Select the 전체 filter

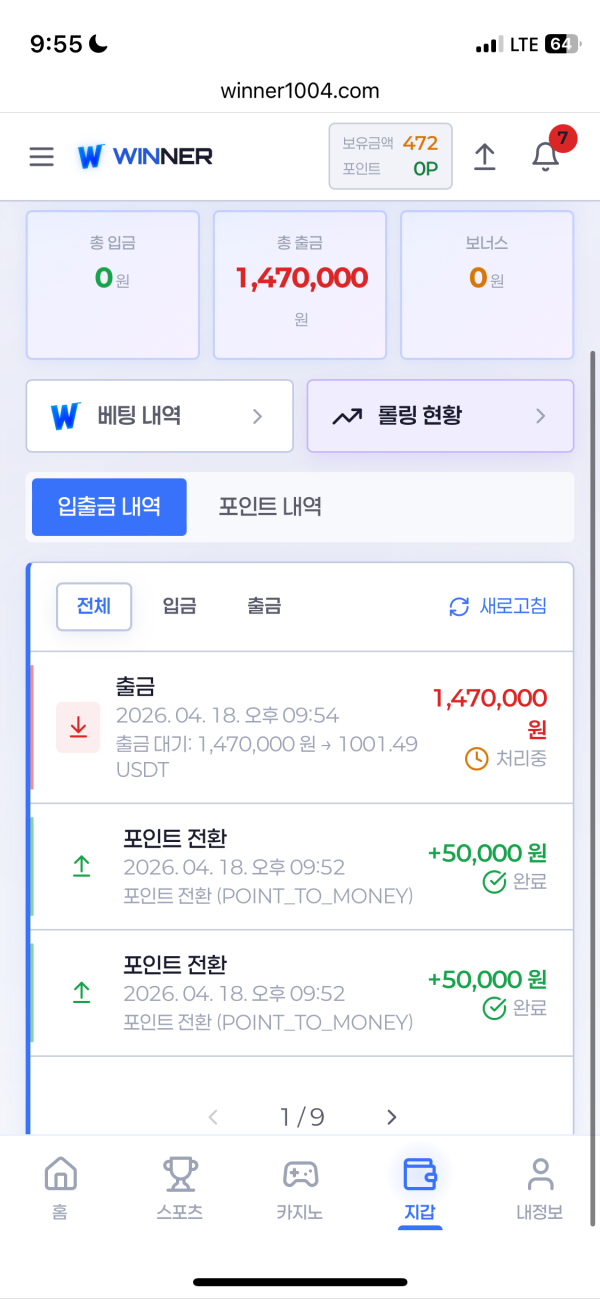(x=94, y=606)
